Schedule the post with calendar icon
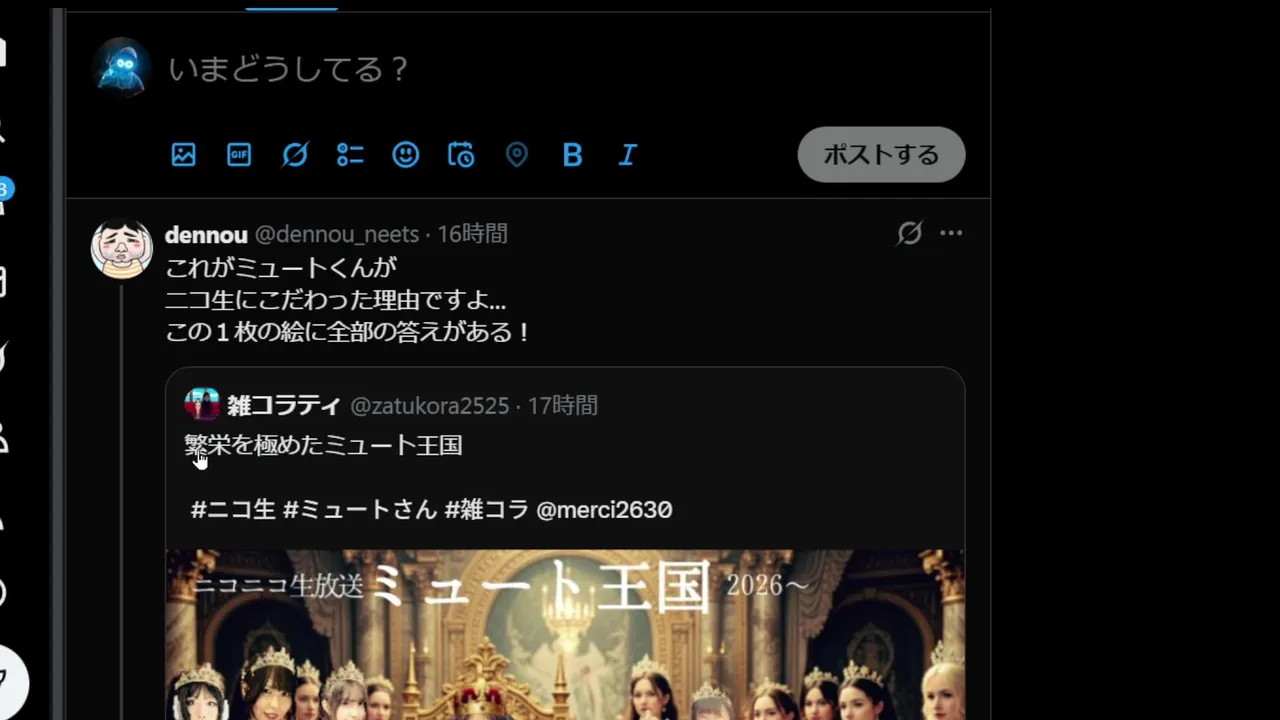Screen dimensions: 1280x720 pyautogui.click(x=461, y=155)
